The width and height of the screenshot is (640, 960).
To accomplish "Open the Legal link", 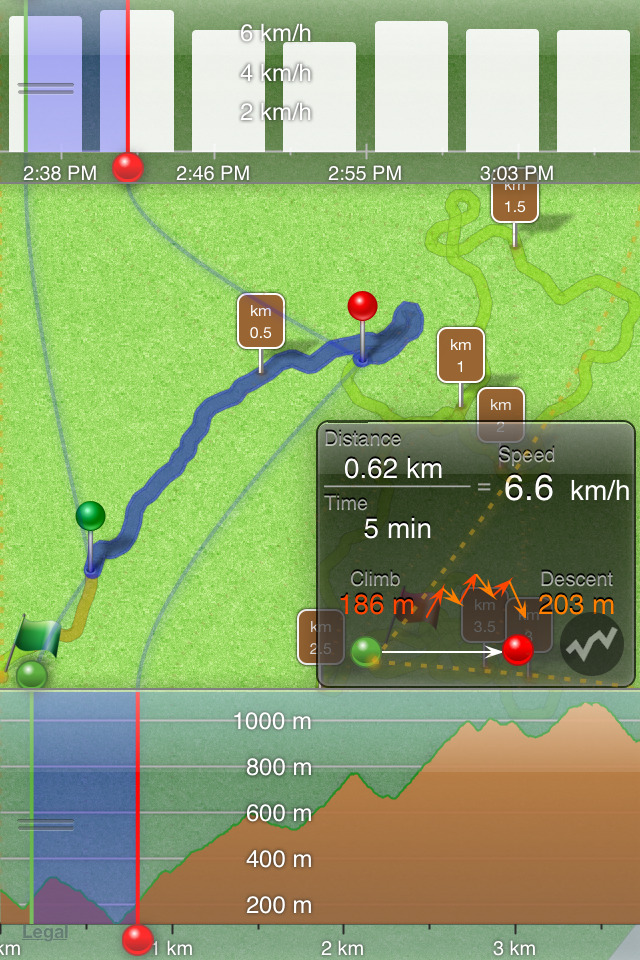I will [45, 932].
